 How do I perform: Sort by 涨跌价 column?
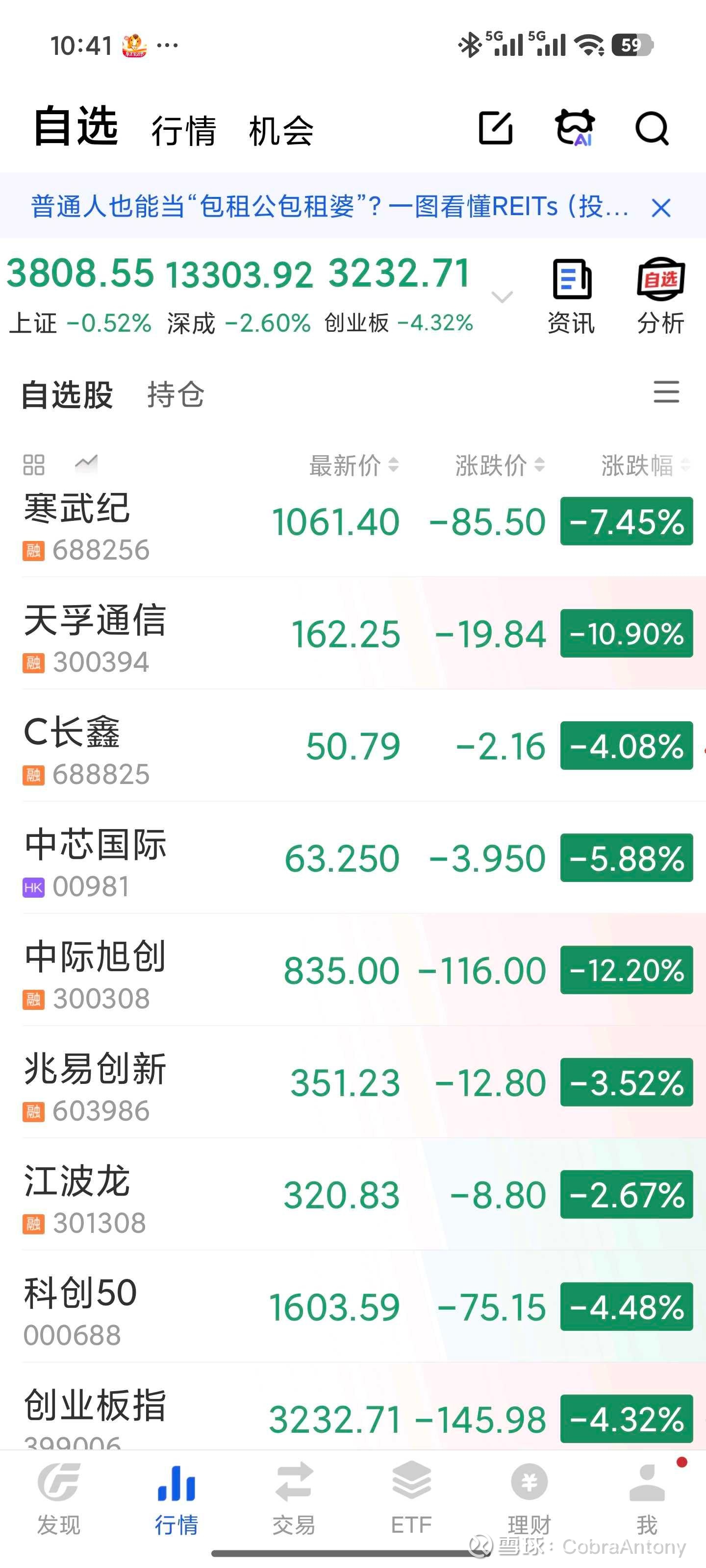pyautogui.click(x=500, y=465)
